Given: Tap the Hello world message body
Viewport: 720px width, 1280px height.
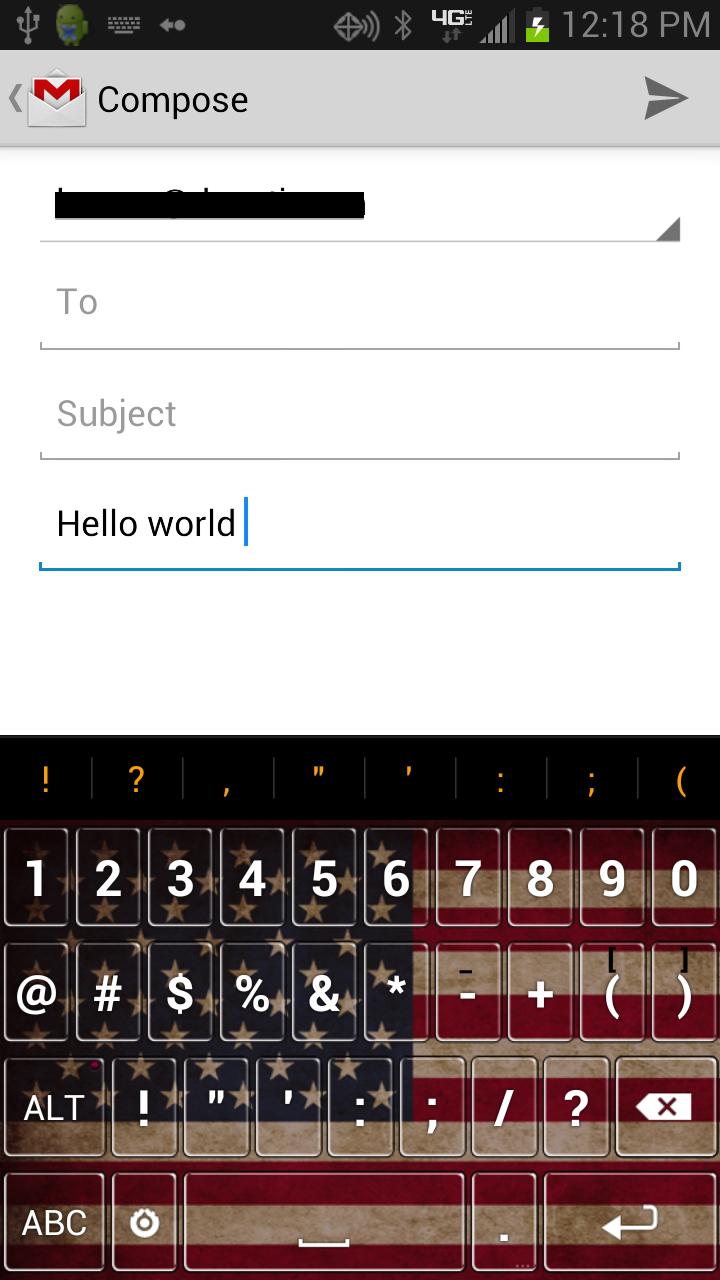Looking at the screenshot, I should coord(147,524).
